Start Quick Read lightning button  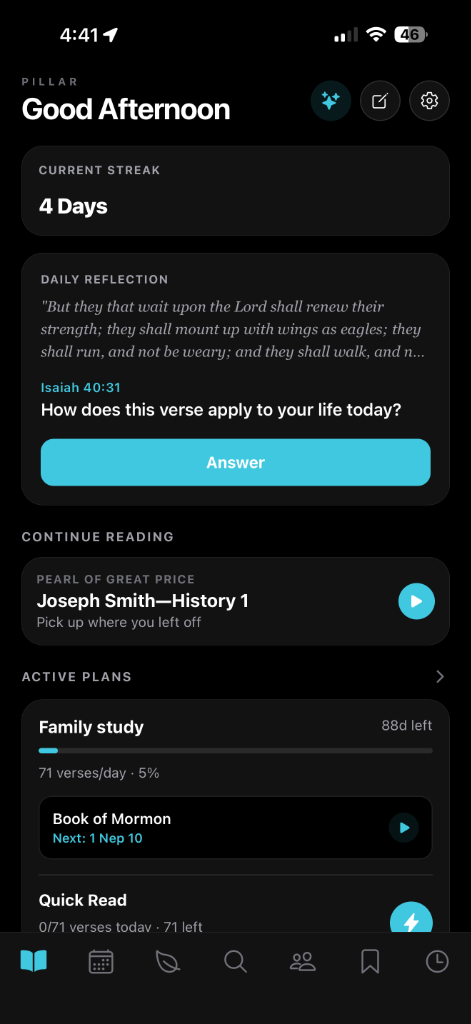(x=412, y=922)
